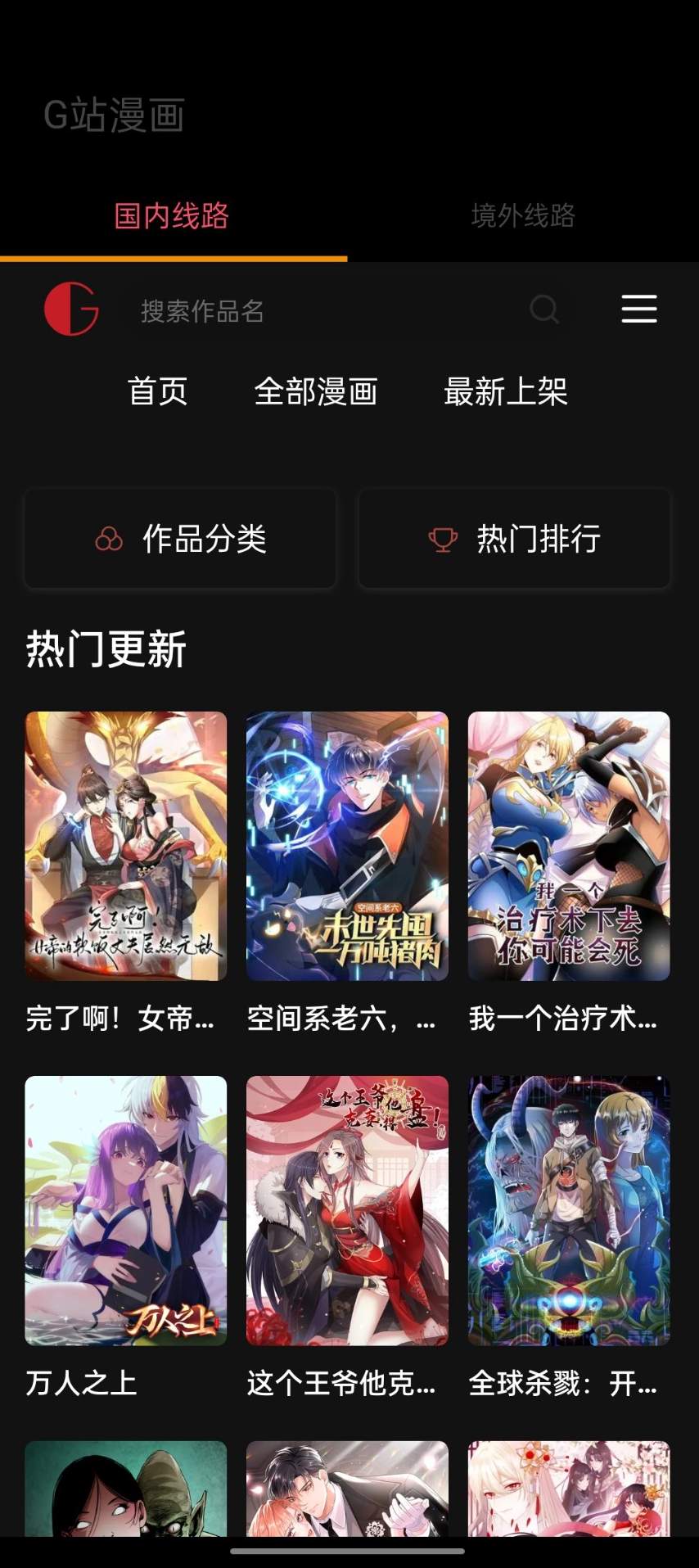Open 全部漫画 navigation link
Viewport: 699px width, 1568px height.
[317, 392]
